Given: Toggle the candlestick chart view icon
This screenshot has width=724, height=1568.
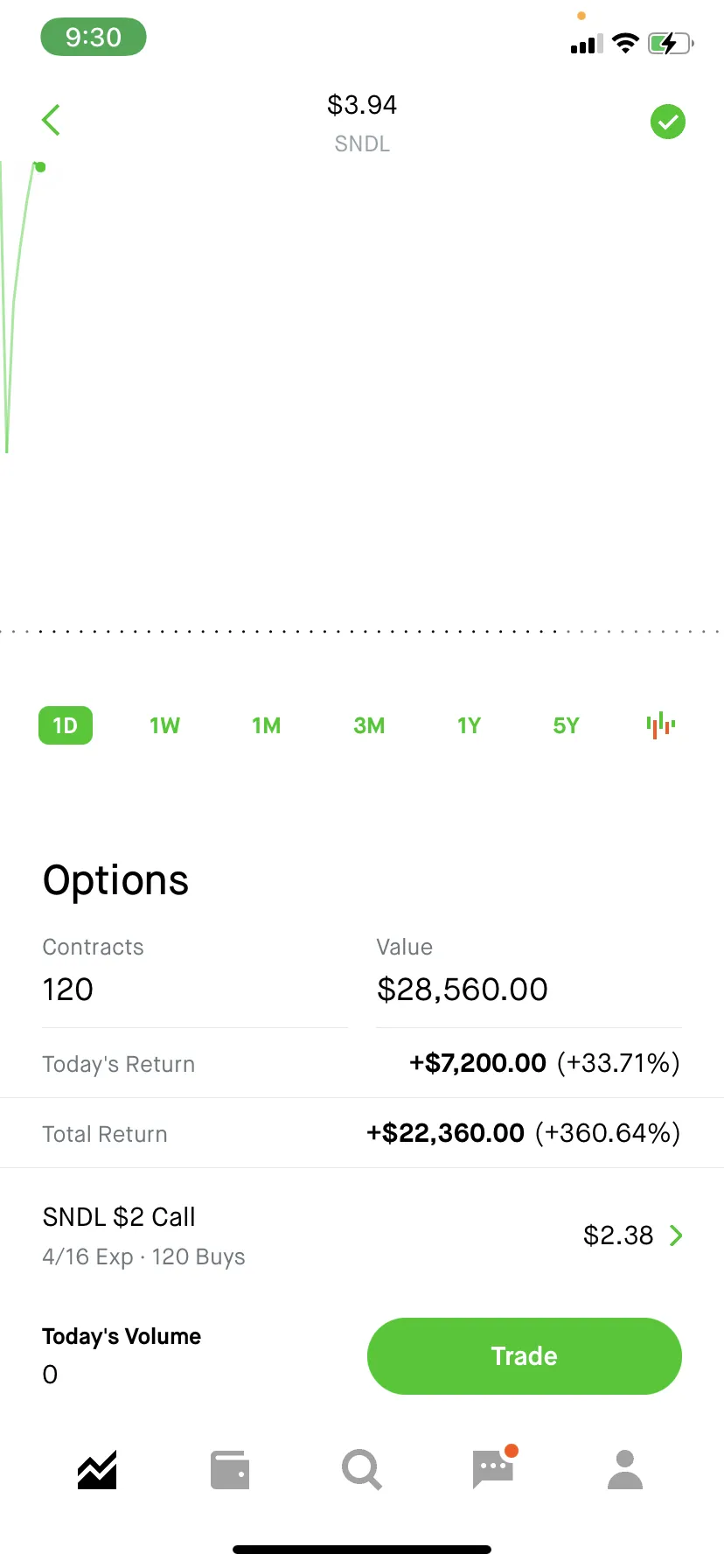Looking at the screenshot, I should click(x=661, y=724).
